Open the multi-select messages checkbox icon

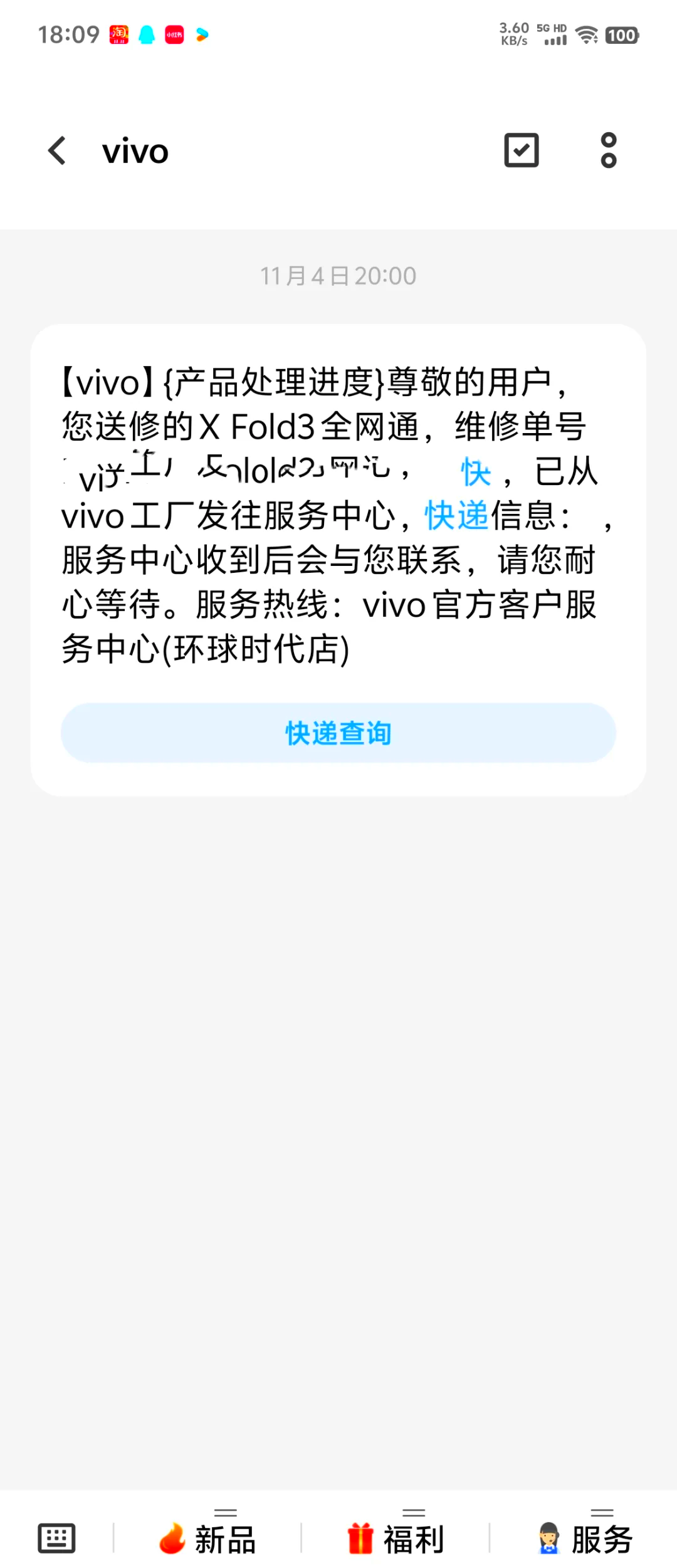coord(520,150)
